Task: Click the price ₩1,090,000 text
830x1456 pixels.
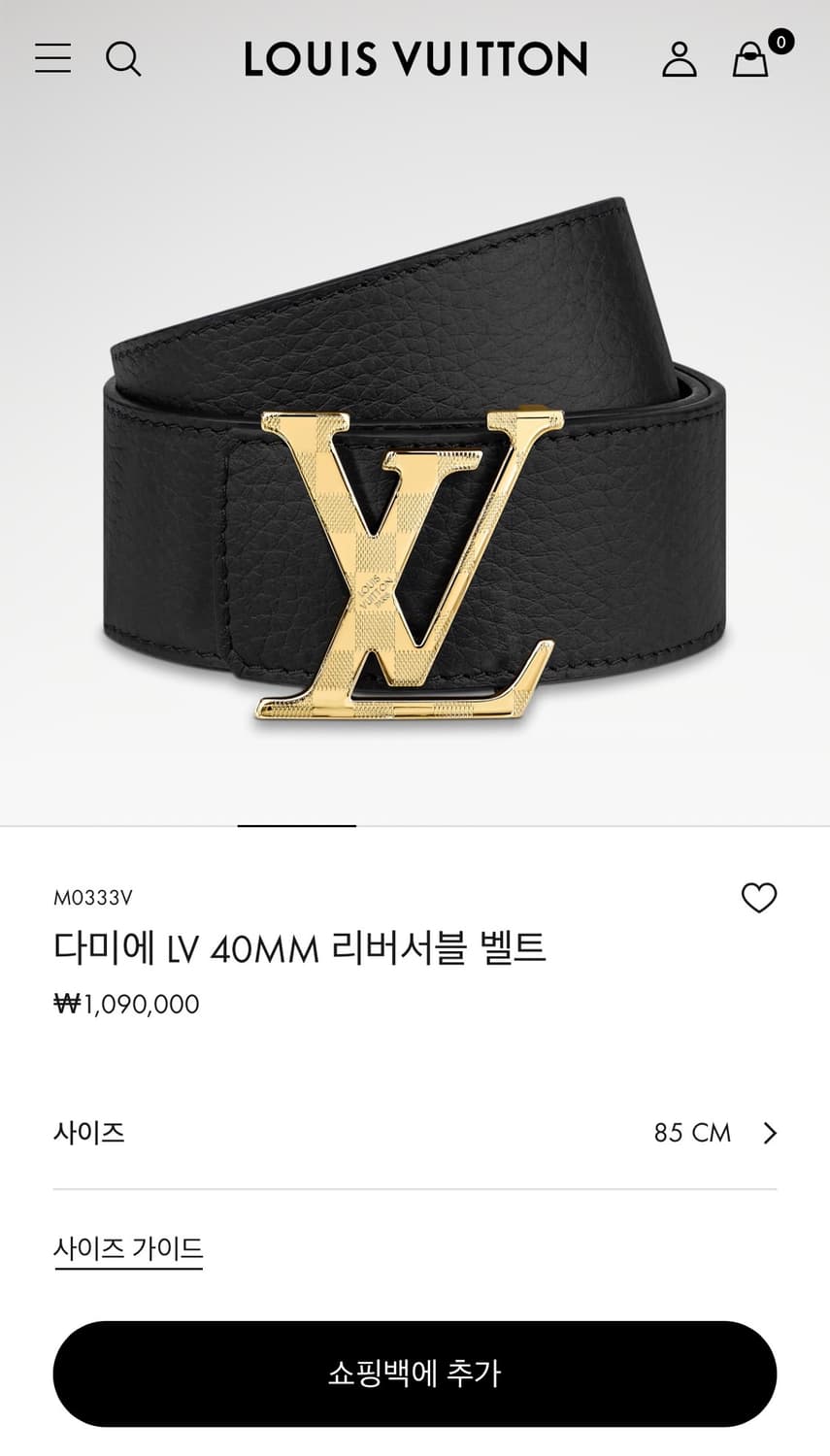Action: (125, 1004)
